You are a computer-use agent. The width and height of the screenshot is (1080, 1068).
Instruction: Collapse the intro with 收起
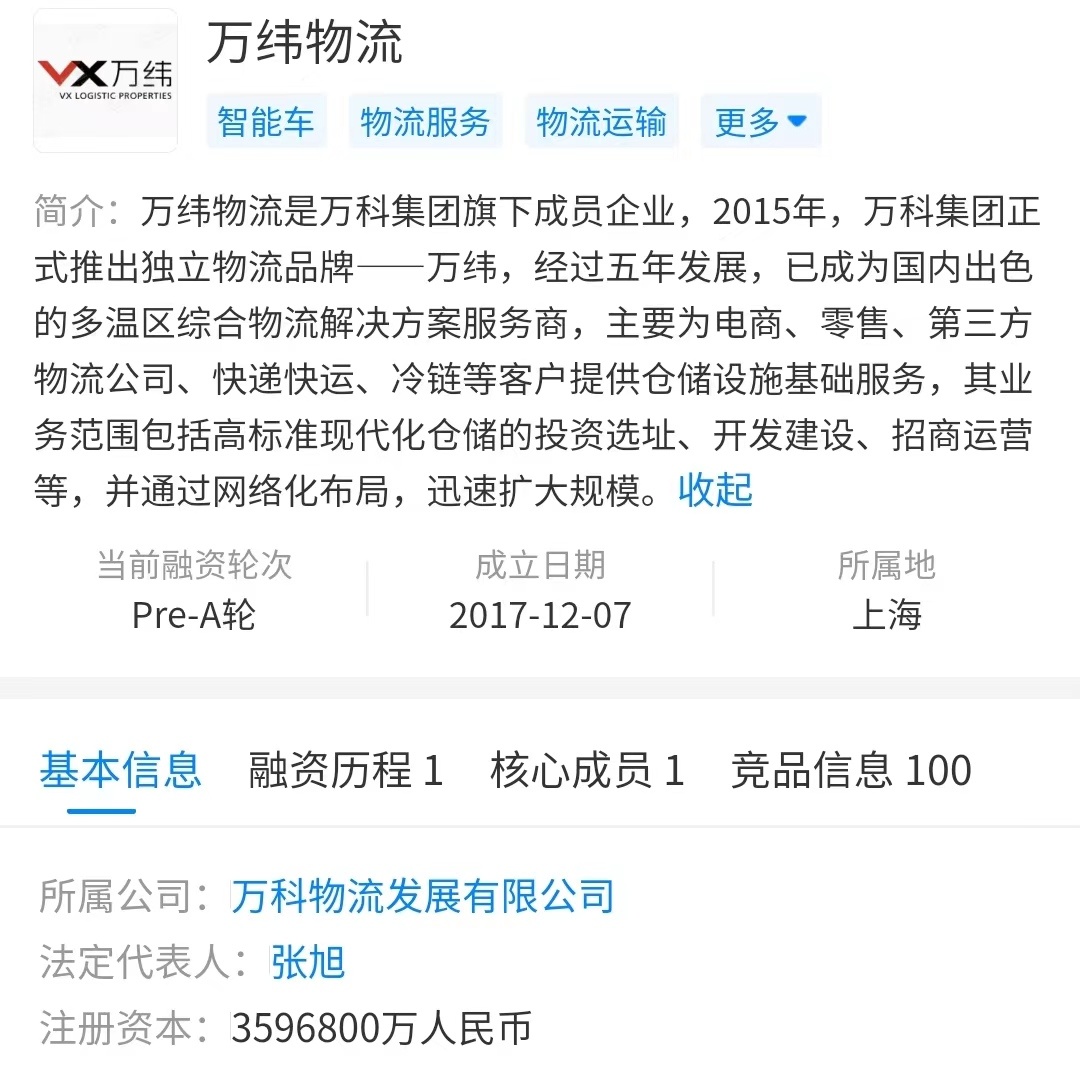coord(715,490)
